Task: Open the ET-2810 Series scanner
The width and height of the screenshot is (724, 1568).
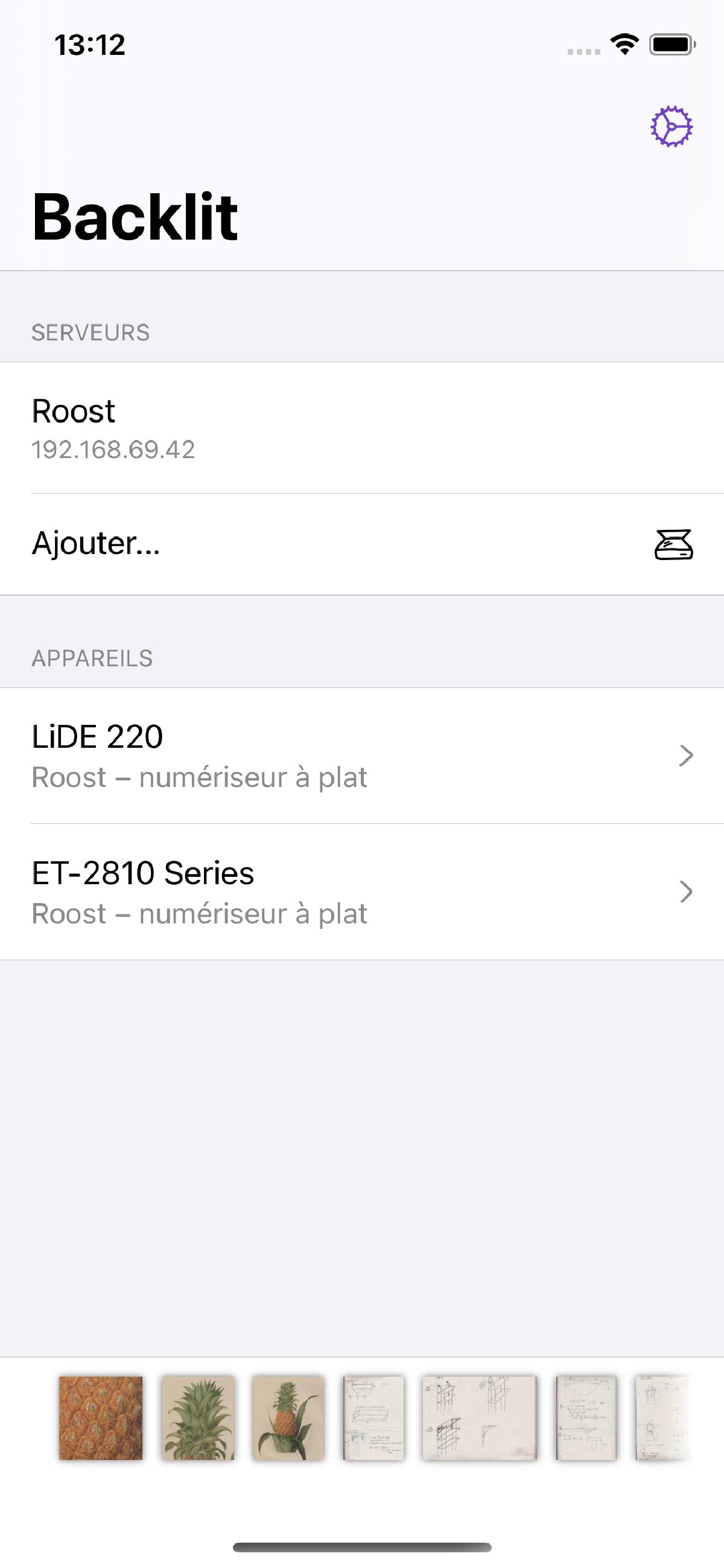Action: point(362,892)
